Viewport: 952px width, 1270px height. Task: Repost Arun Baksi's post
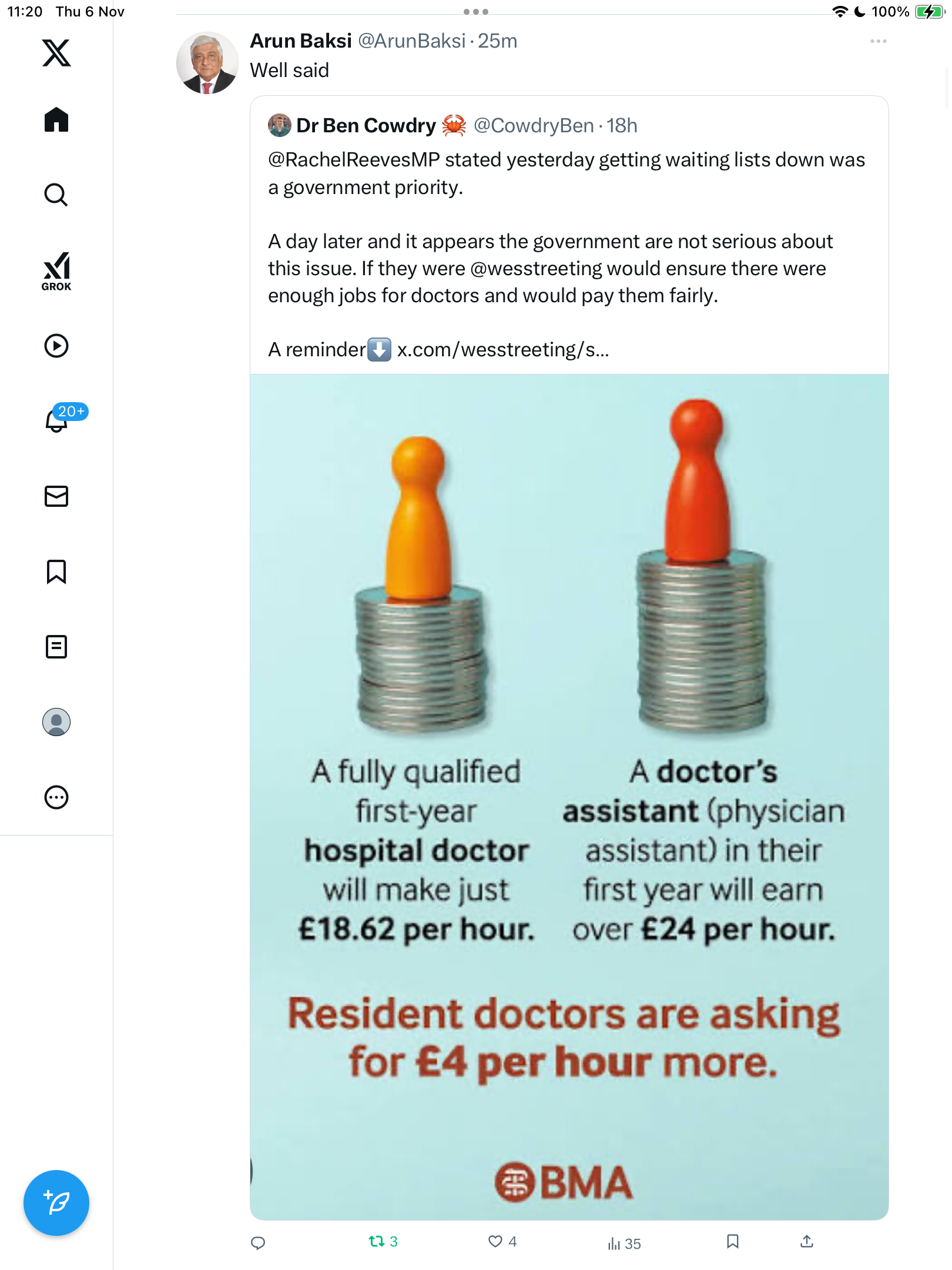click(377, 1242)
